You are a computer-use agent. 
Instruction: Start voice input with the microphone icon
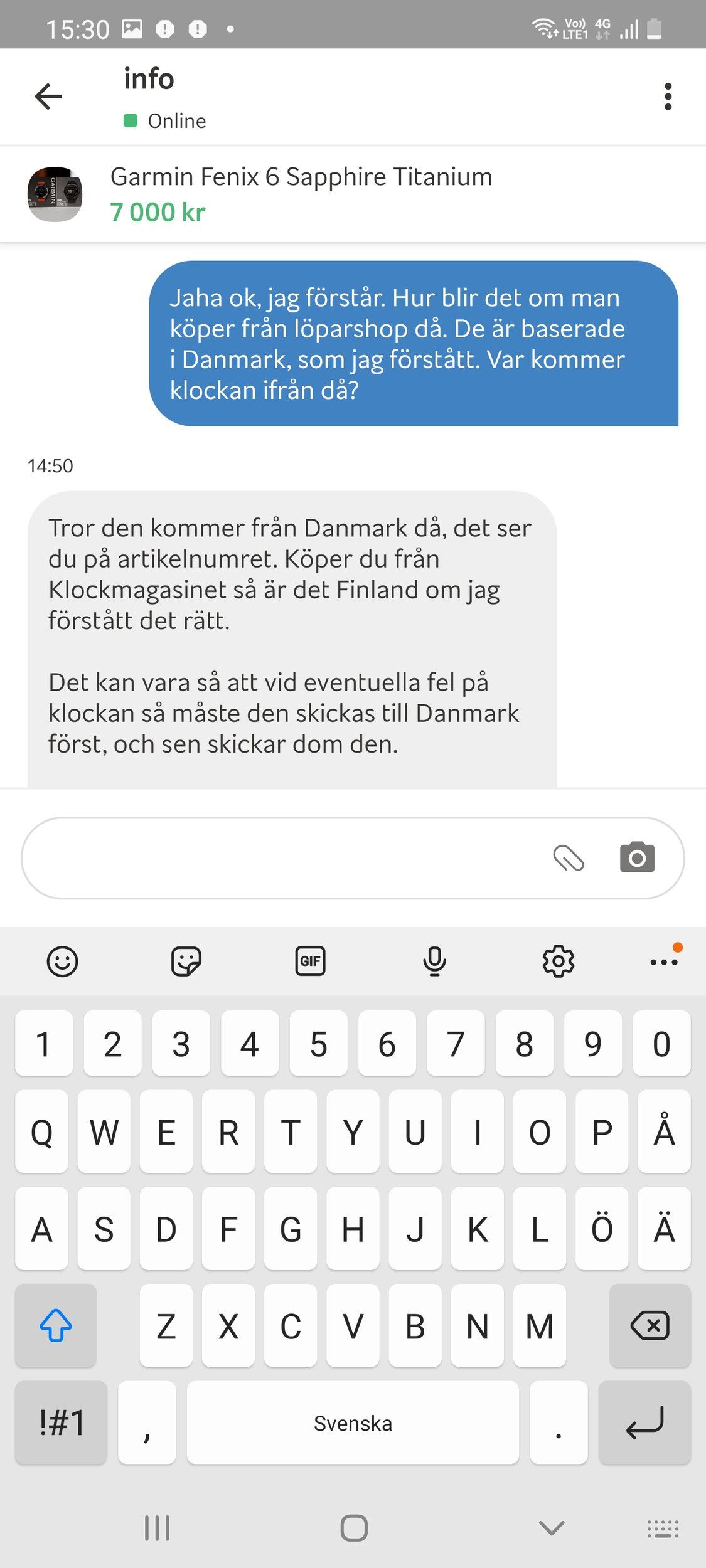click(434, 960)
